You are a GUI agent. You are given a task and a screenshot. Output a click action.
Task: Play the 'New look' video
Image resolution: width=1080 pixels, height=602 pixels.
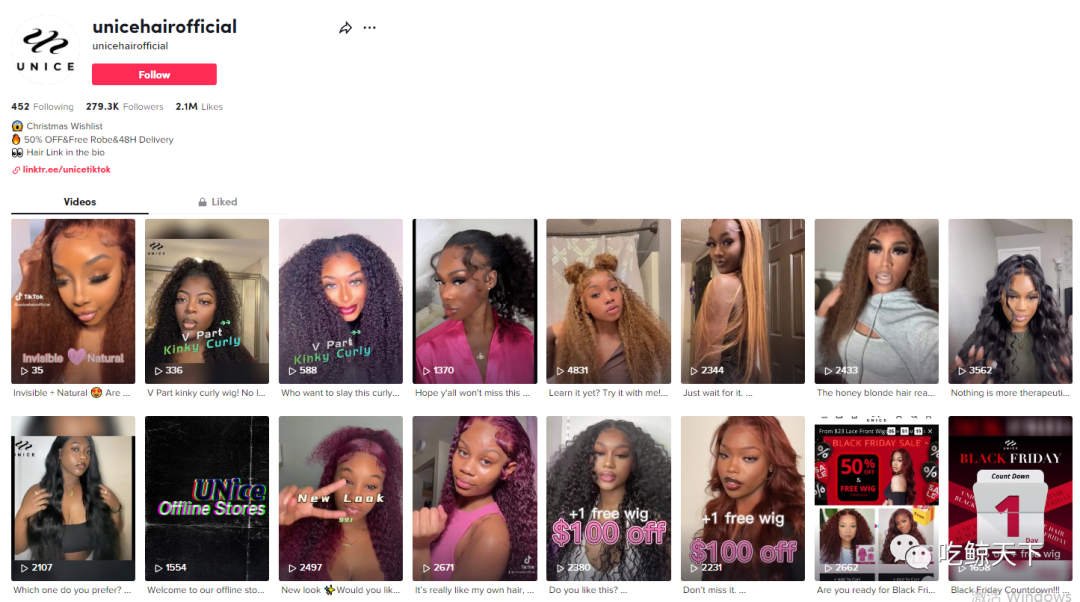click(341, 498)
